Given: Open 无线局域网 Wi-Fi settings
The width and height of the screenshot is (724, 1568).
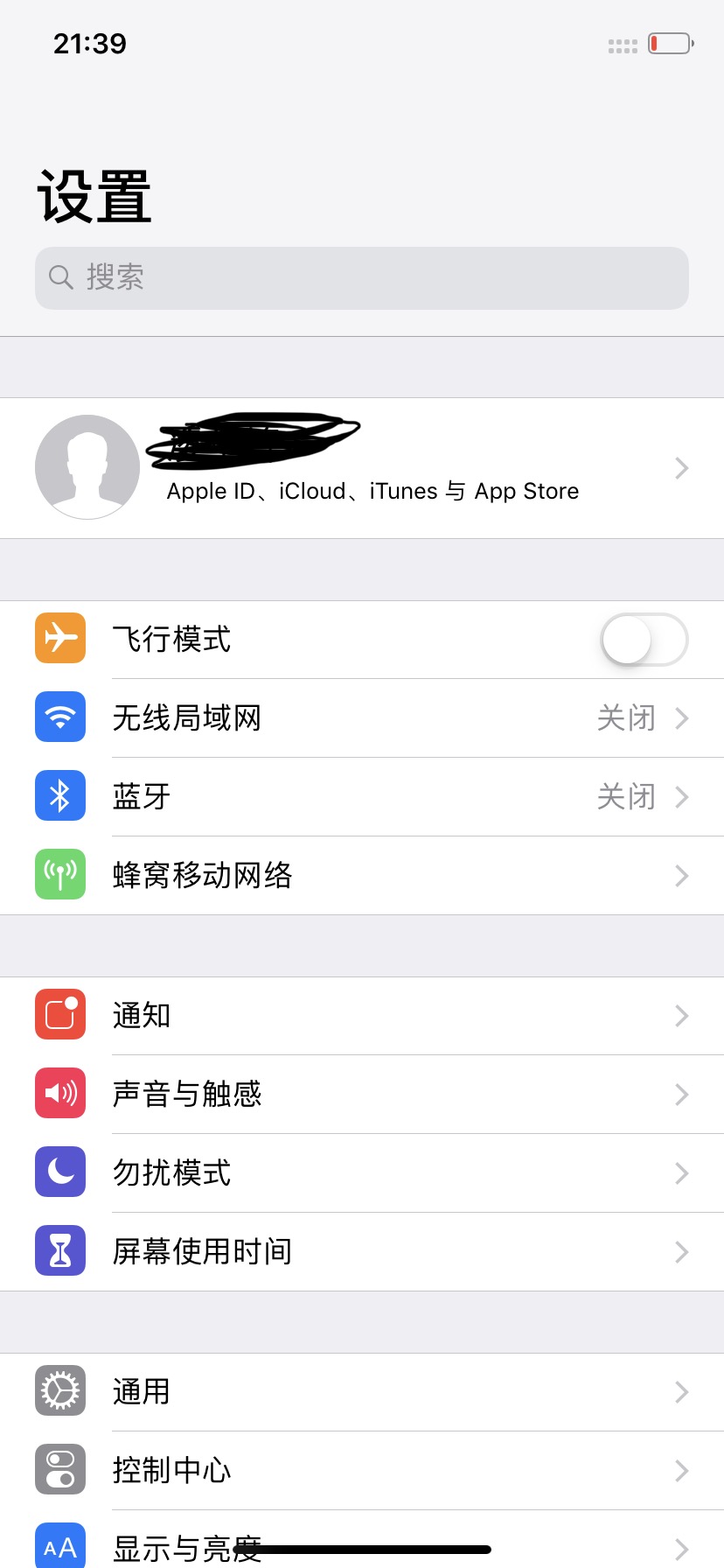Looking at the screenshot, I should (362, 718).
